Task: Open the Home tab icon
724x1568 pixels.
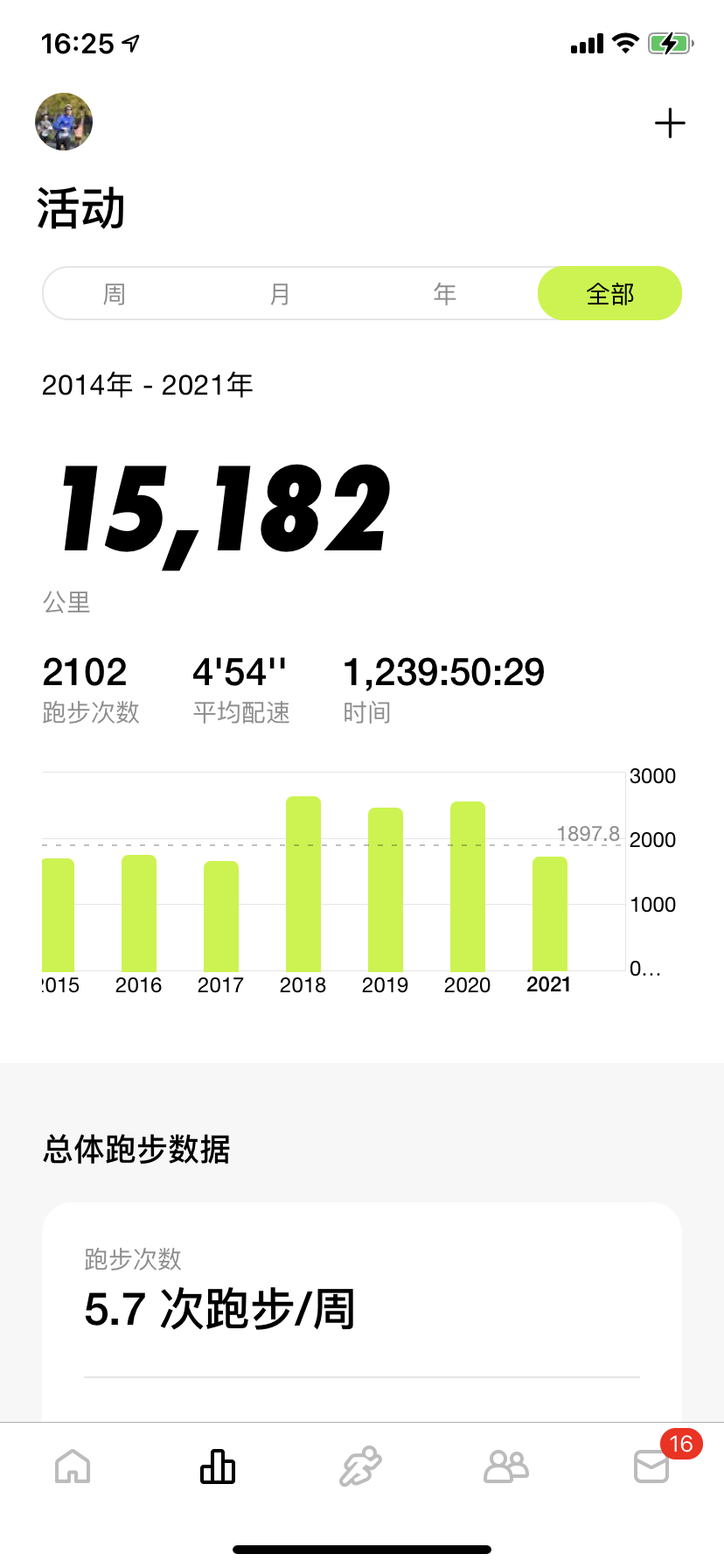Action: [x=73, y=1466]
